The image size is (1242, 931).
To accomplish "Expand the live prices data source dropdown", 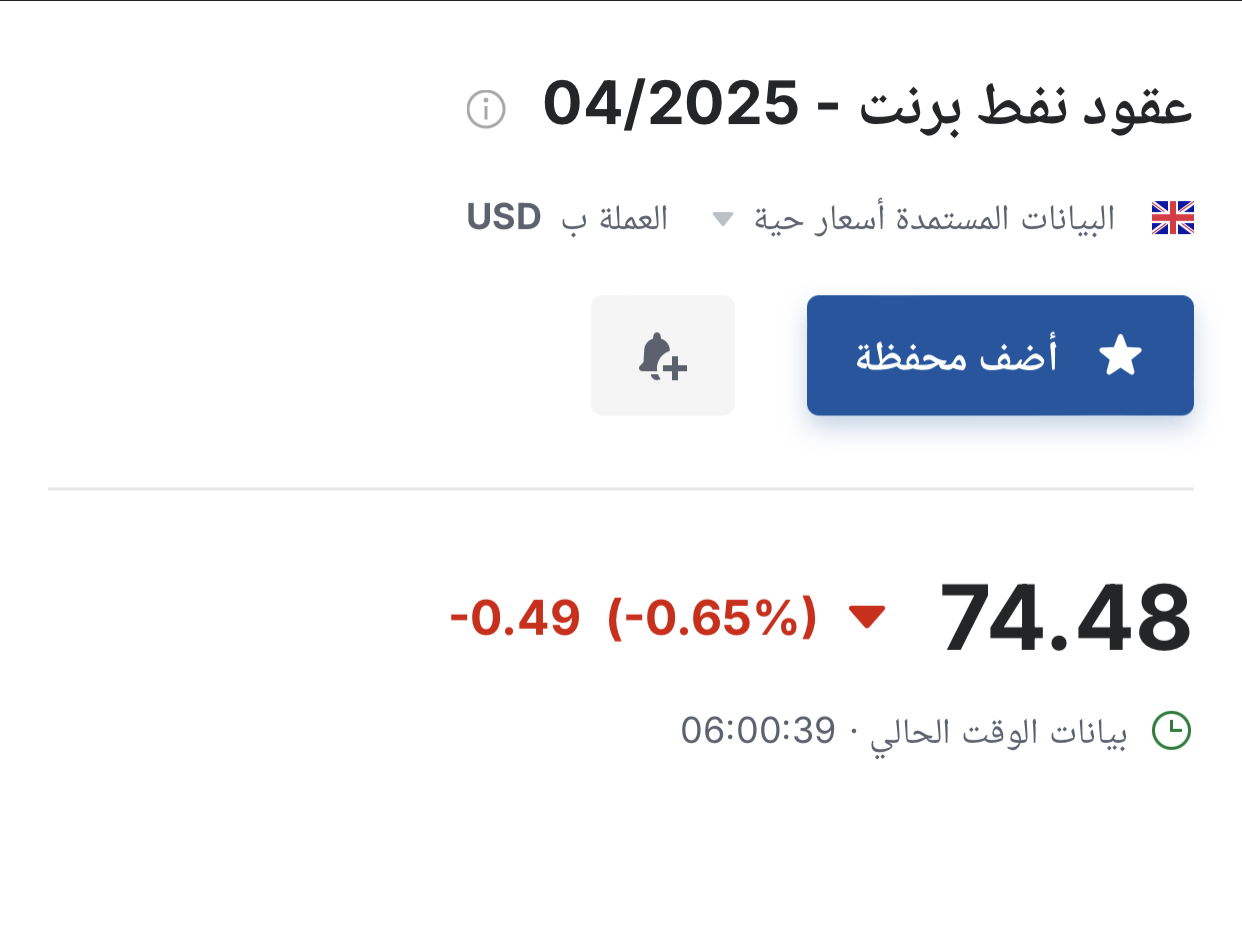I will (x=723, y=218).
